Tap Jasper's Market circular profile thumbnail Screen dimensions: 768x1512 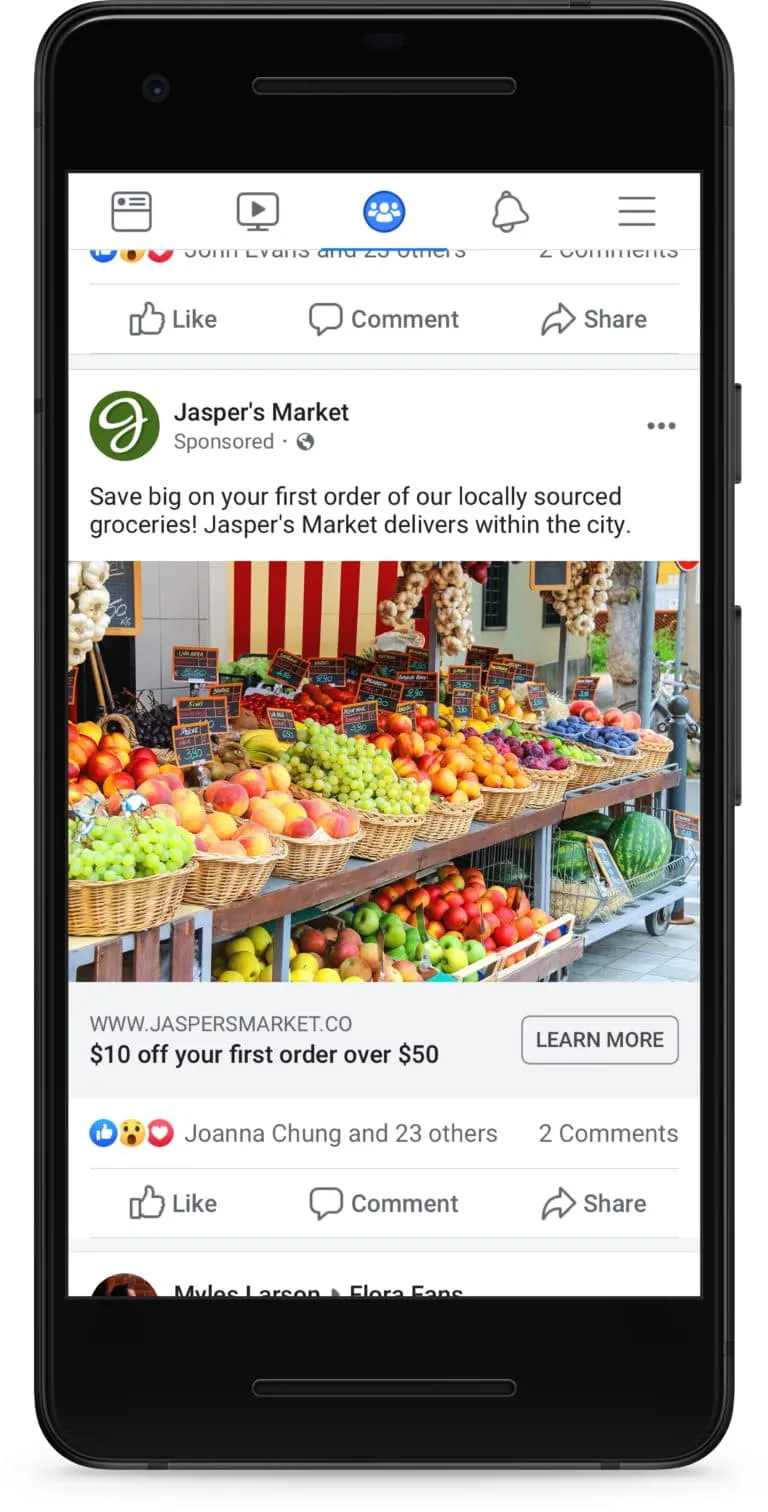click(122, 425)
